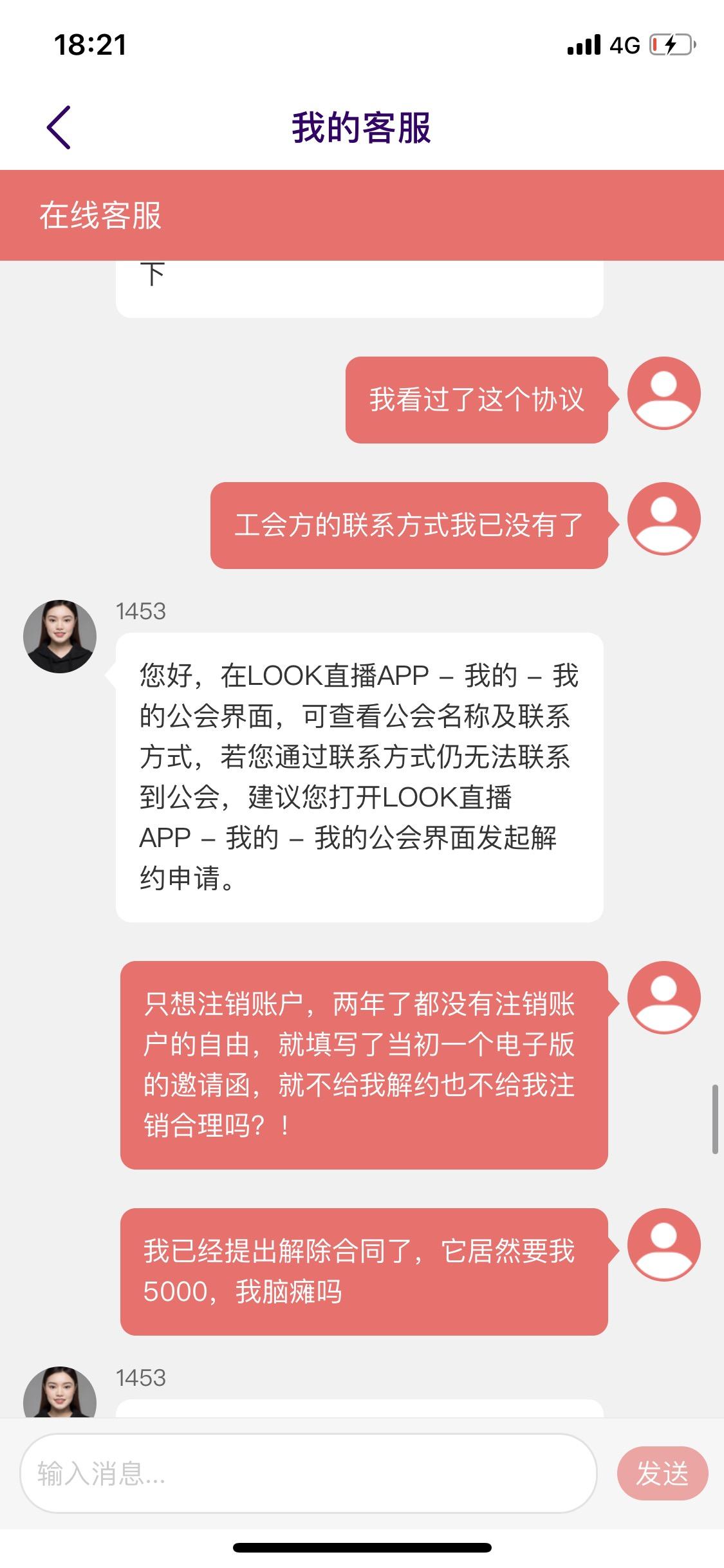Tap the 4G network indicator

tap(622, 44)
